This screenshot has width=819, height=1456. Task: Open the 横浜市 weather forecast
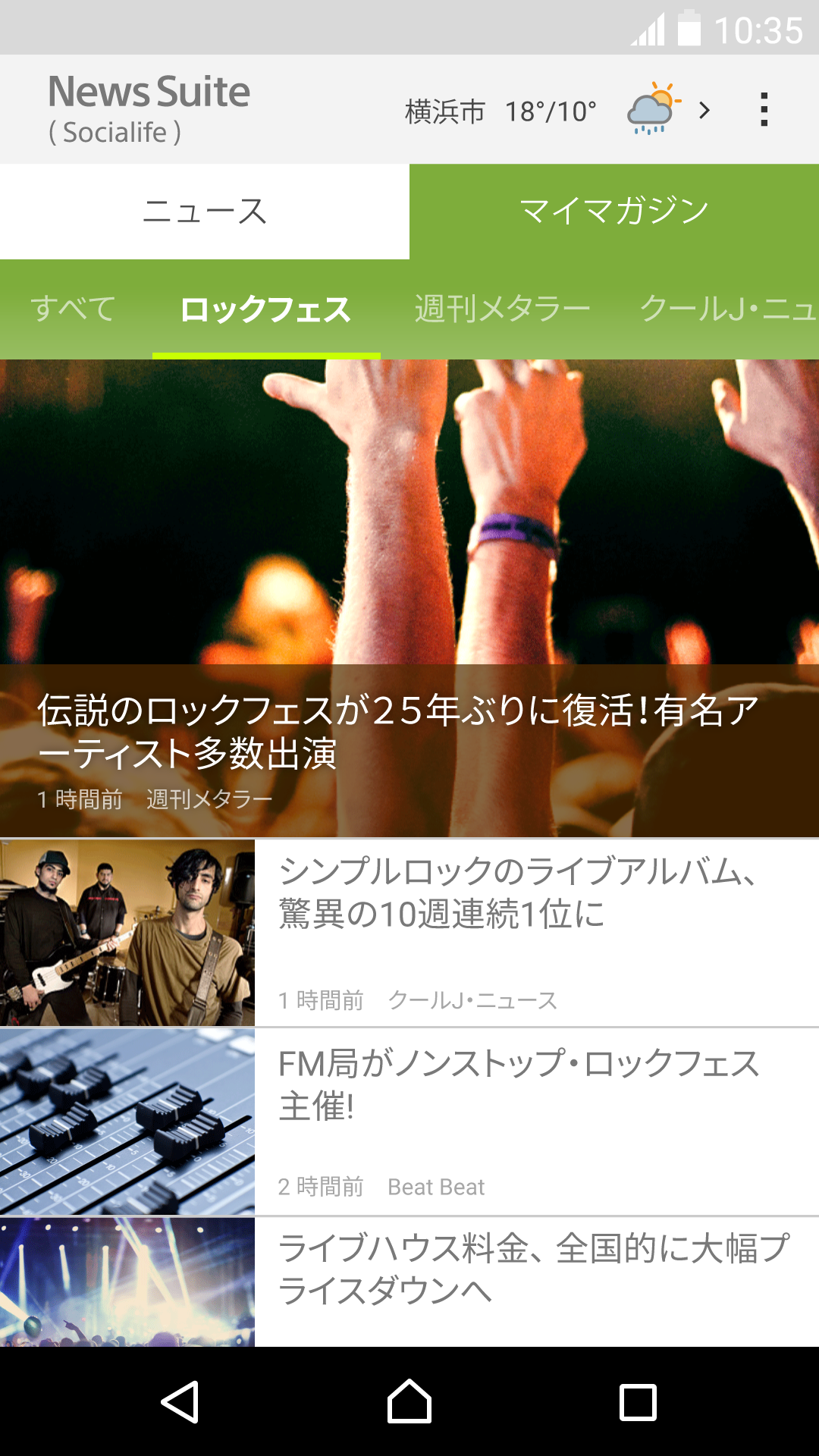tap(557, 111)
